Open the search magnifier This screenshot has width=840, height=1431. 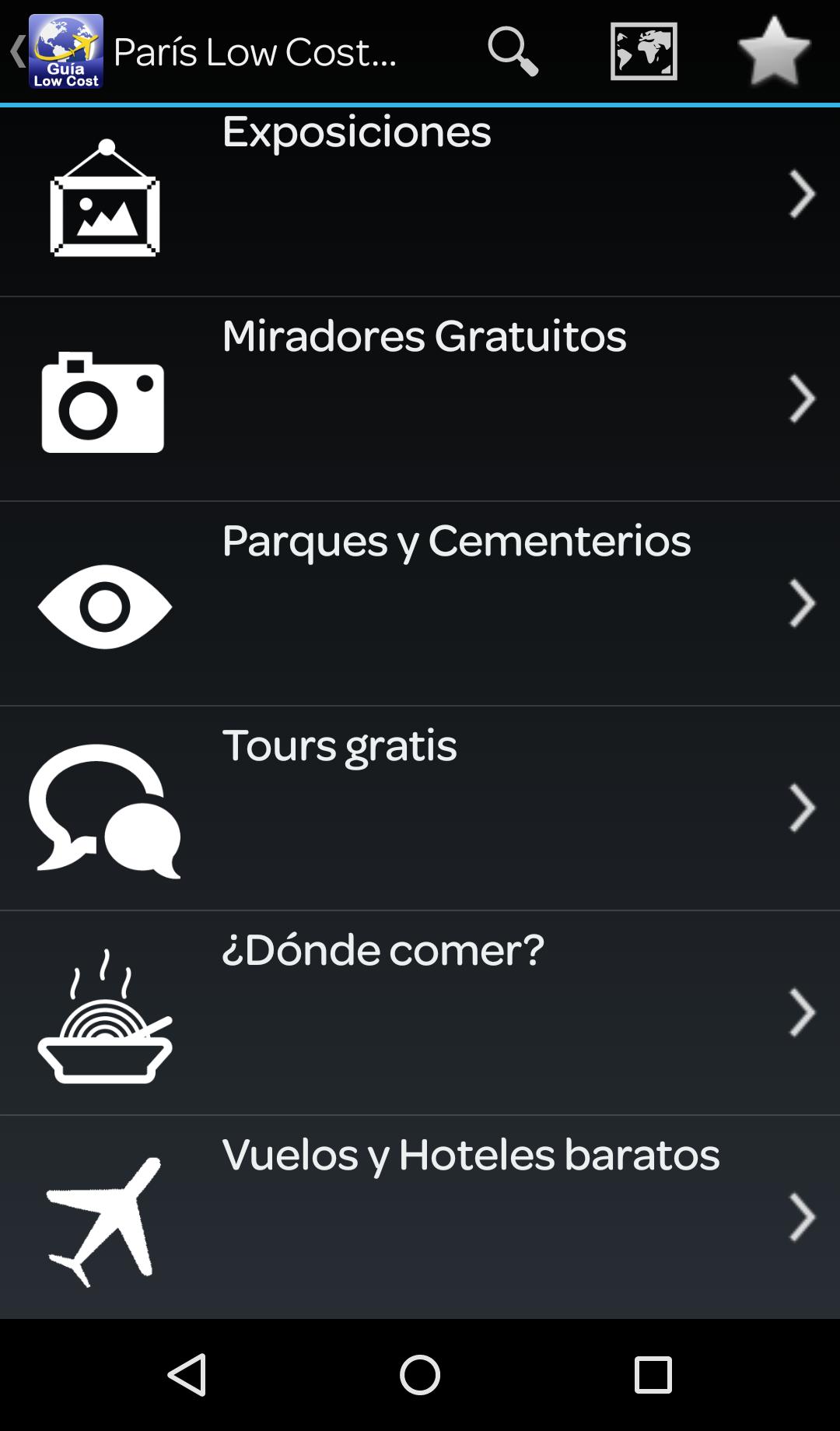(x=513, y=51)
